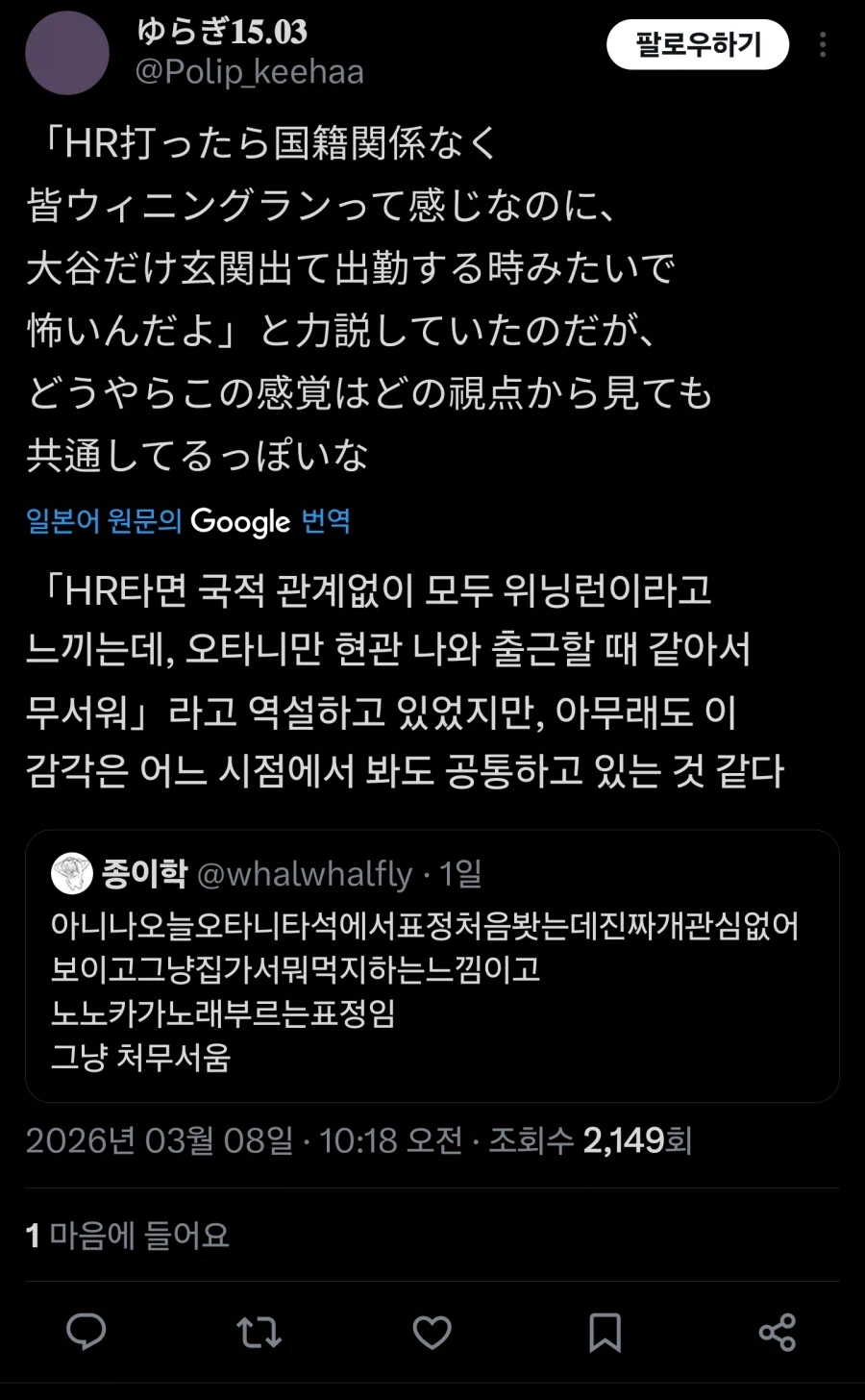Repost this tweet using the retweet icon
This screenshot has width=865, height=1400.
pyautogui.click(x=259, y=1333)
